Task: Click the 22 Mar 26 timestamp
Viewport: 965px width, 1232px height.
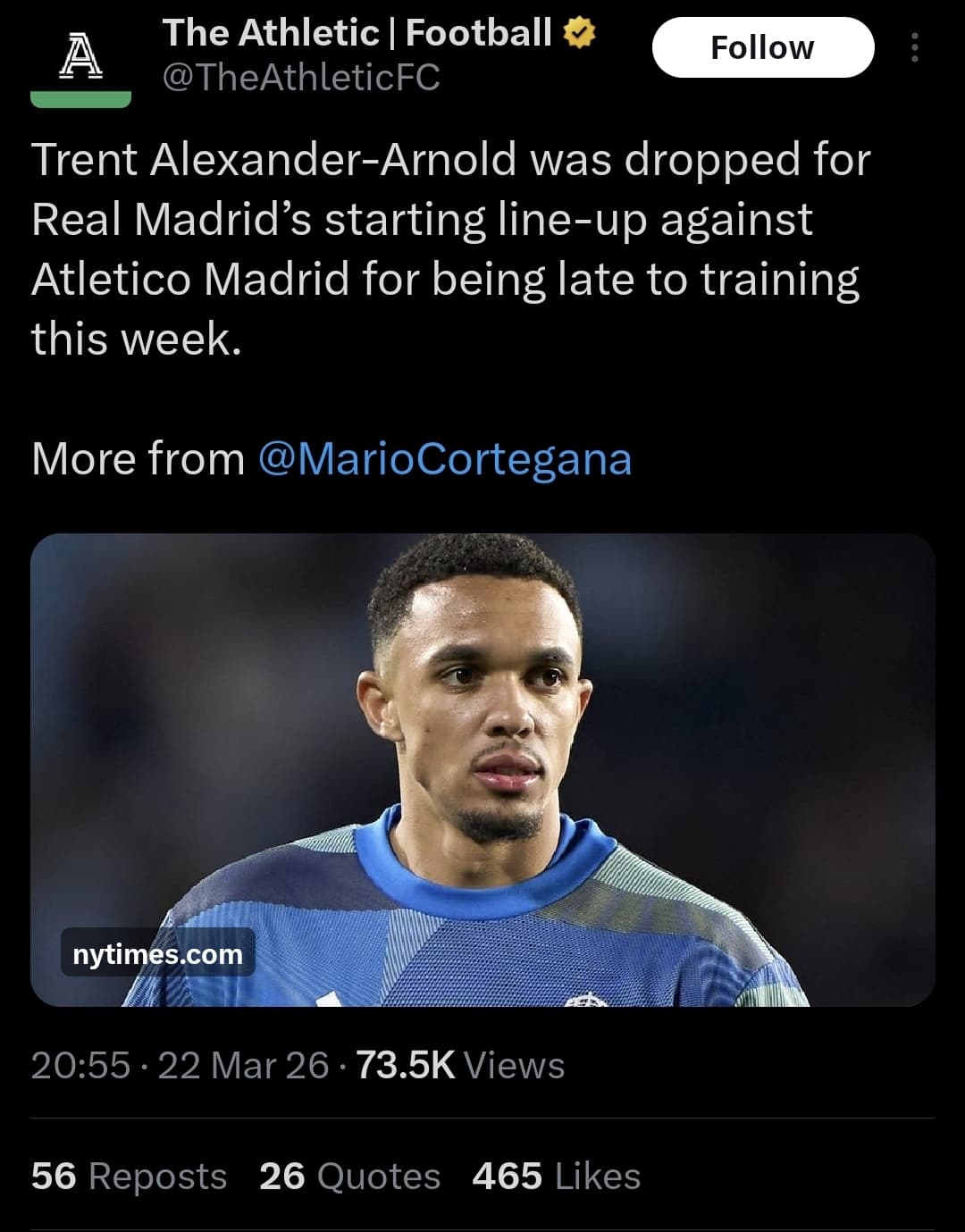Action: [243, 1064]
